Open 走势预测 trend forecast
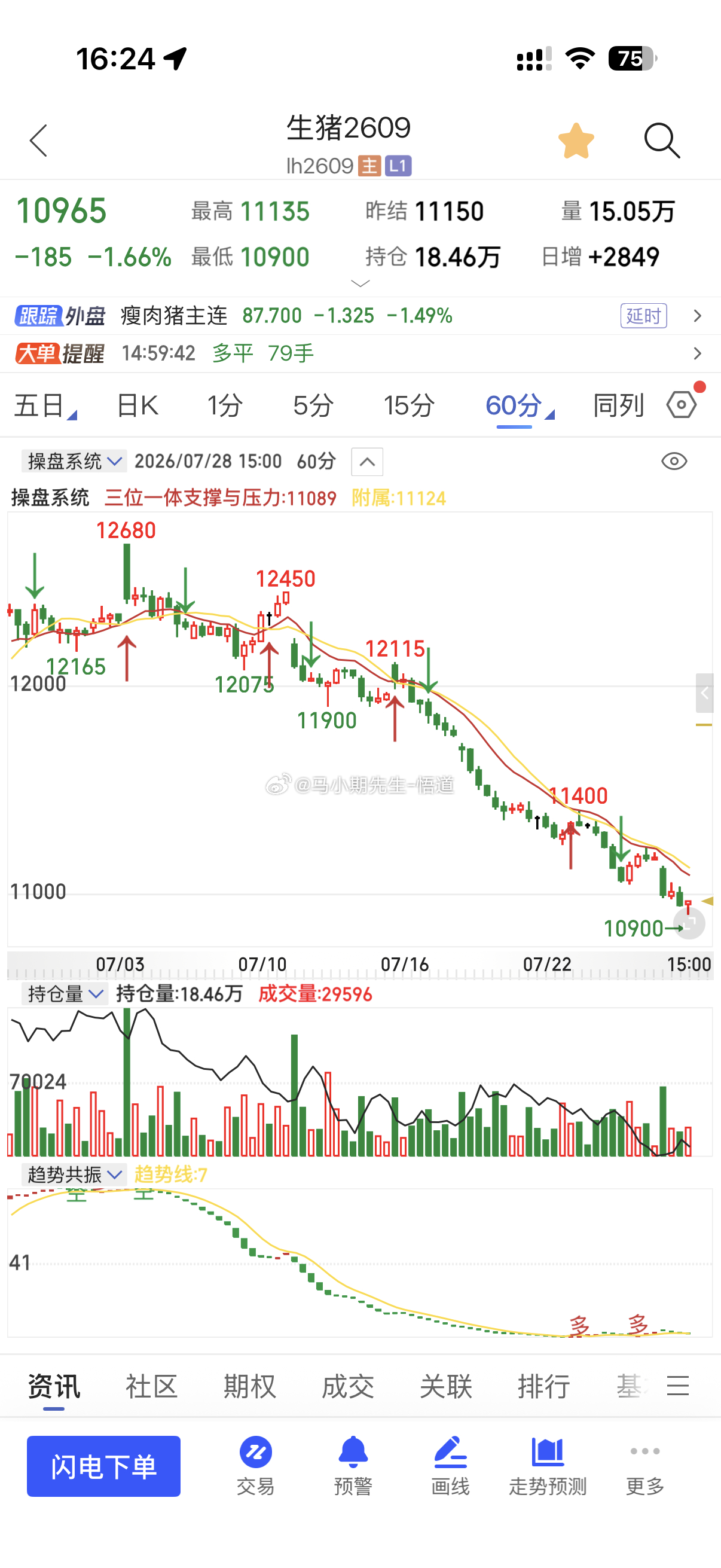 548,1466
